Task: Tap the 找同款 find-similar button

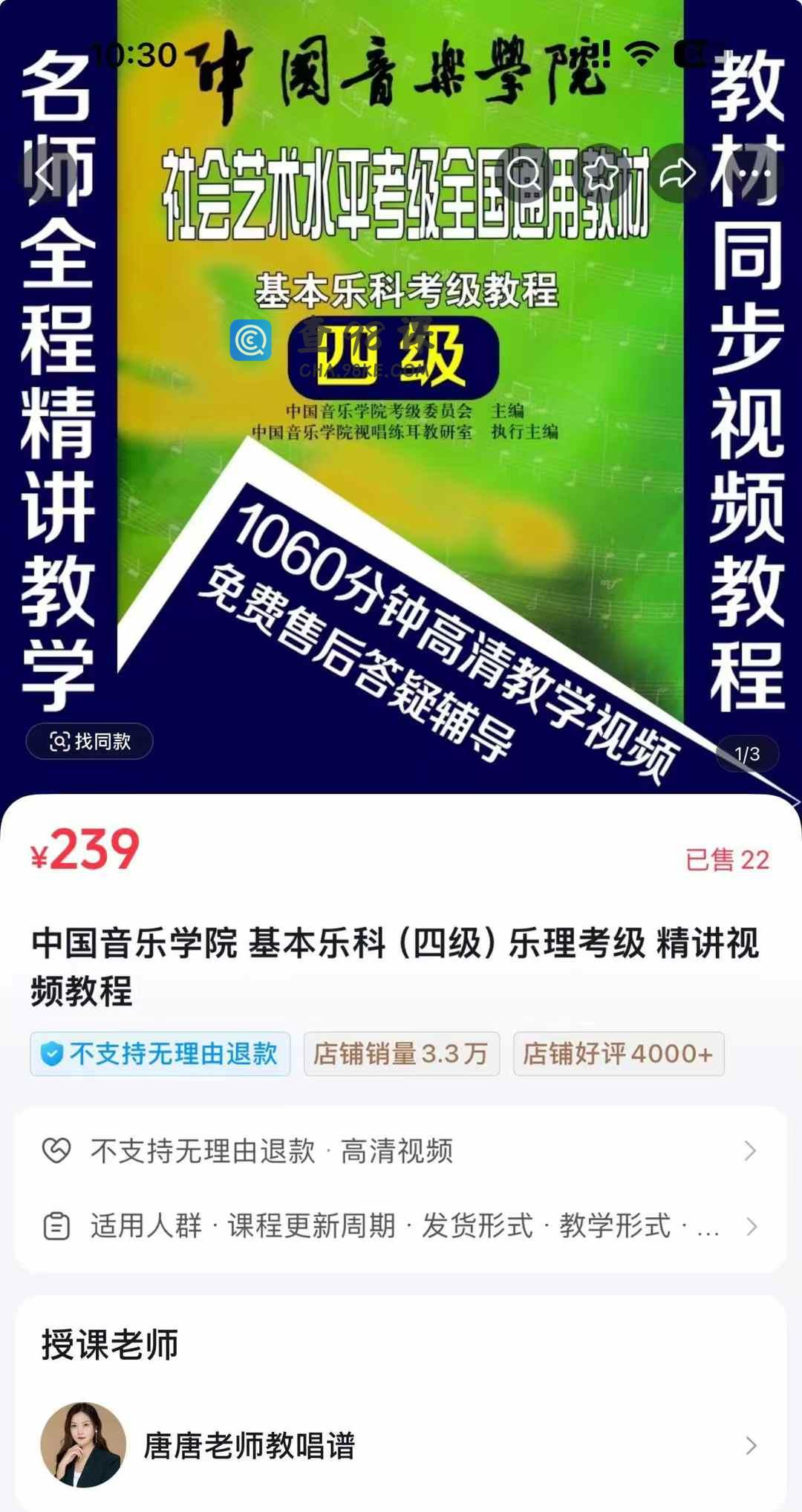Action: 90,741
